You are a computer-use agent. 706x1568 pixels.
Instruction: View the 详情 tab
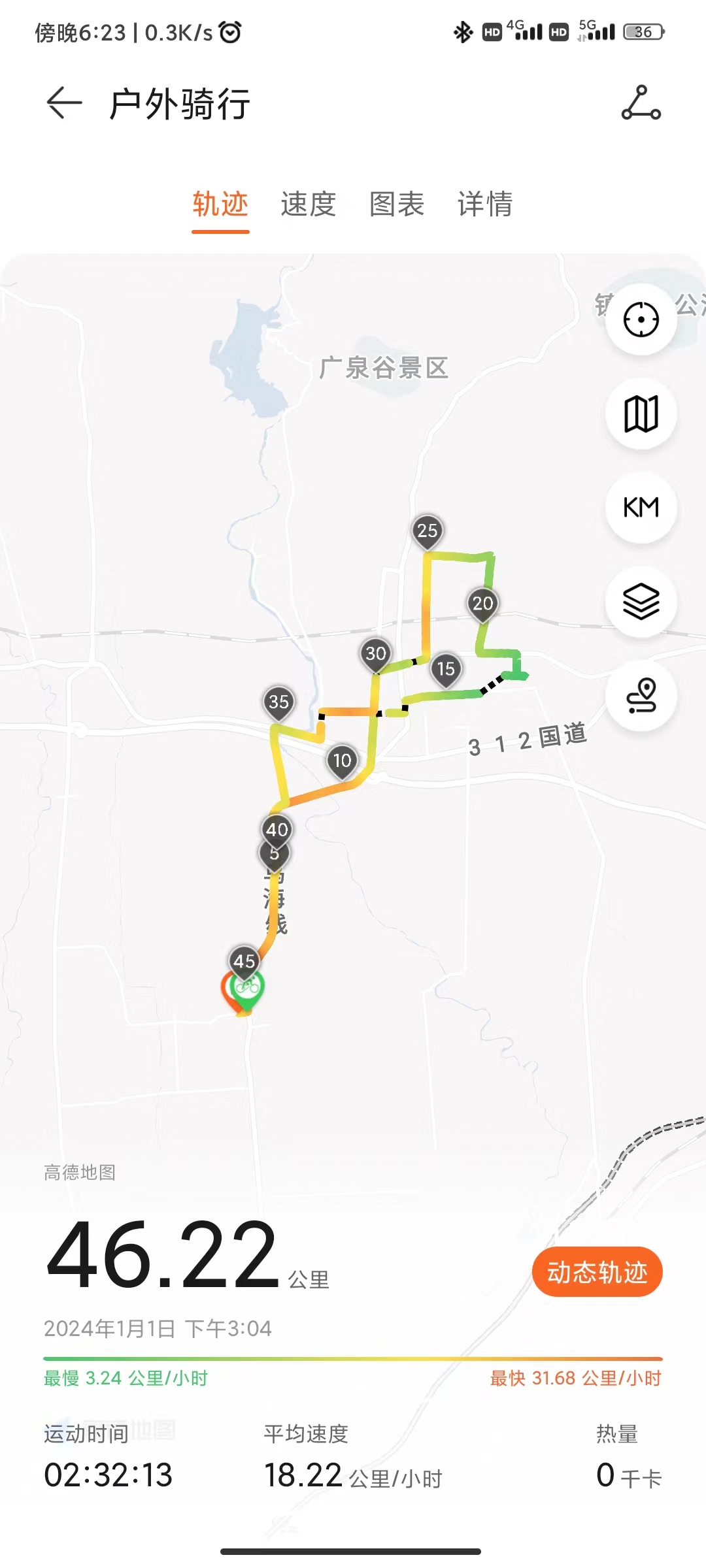tap(485, 204)
